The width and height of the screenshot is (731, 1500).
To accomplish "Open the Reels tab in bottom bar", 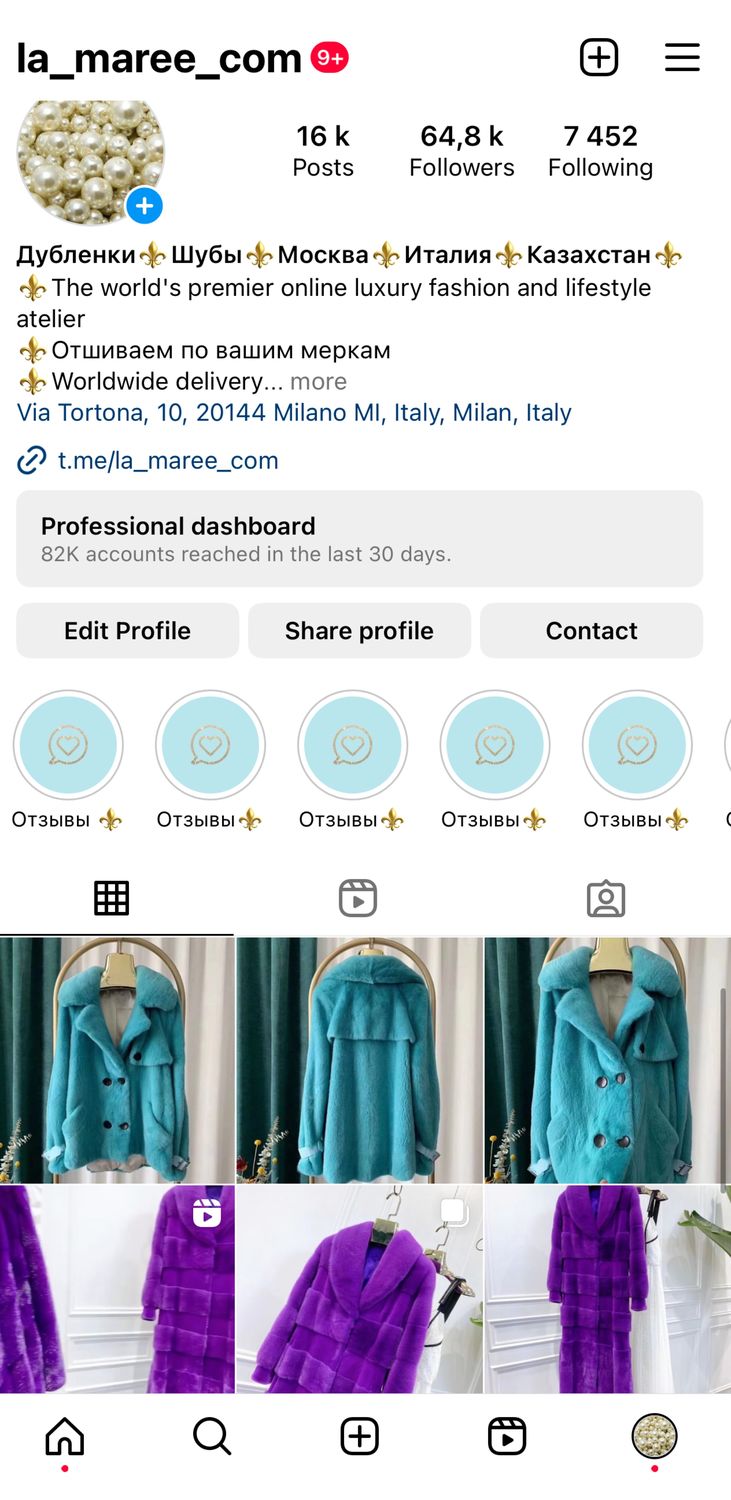I will point(507,1437).
